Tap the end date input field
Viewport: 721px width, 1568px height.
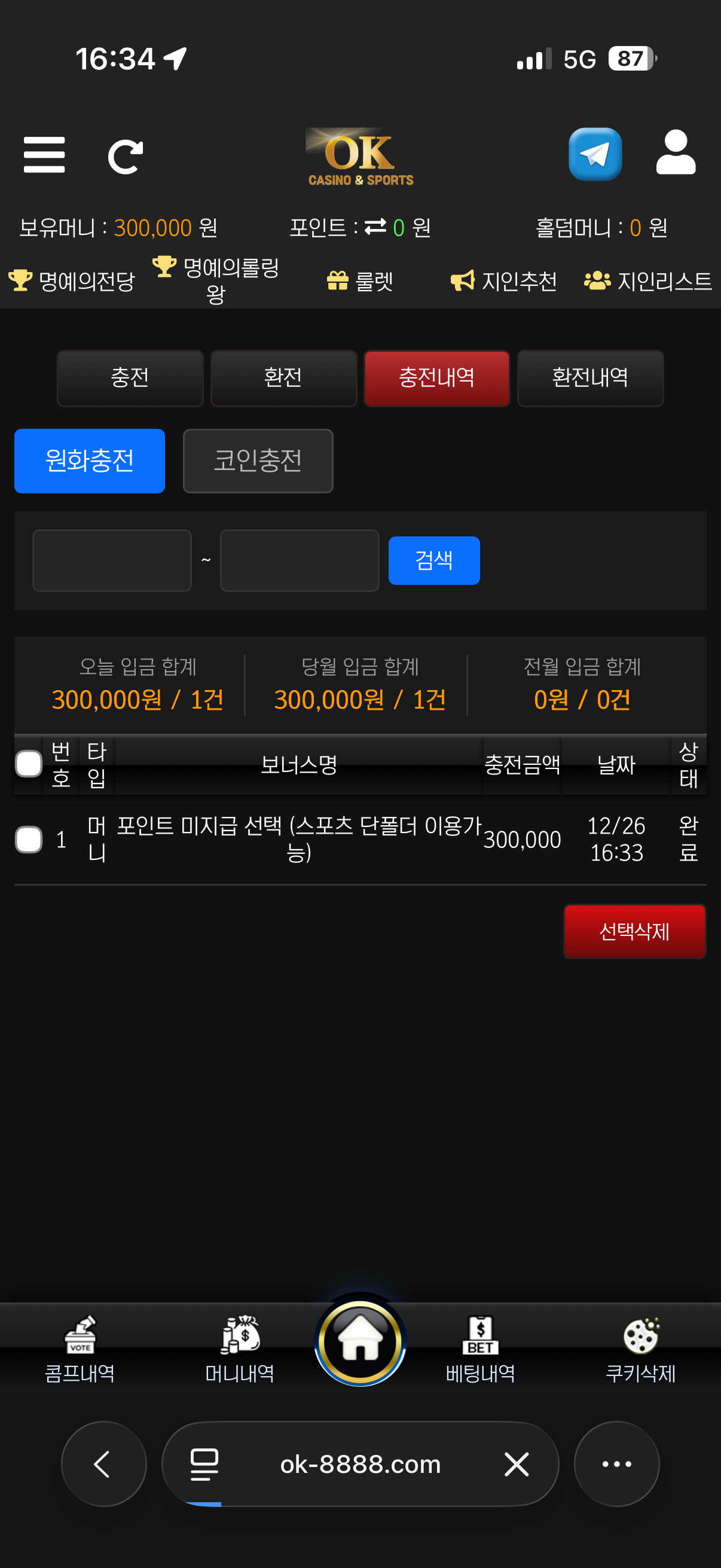click(300, 560)
